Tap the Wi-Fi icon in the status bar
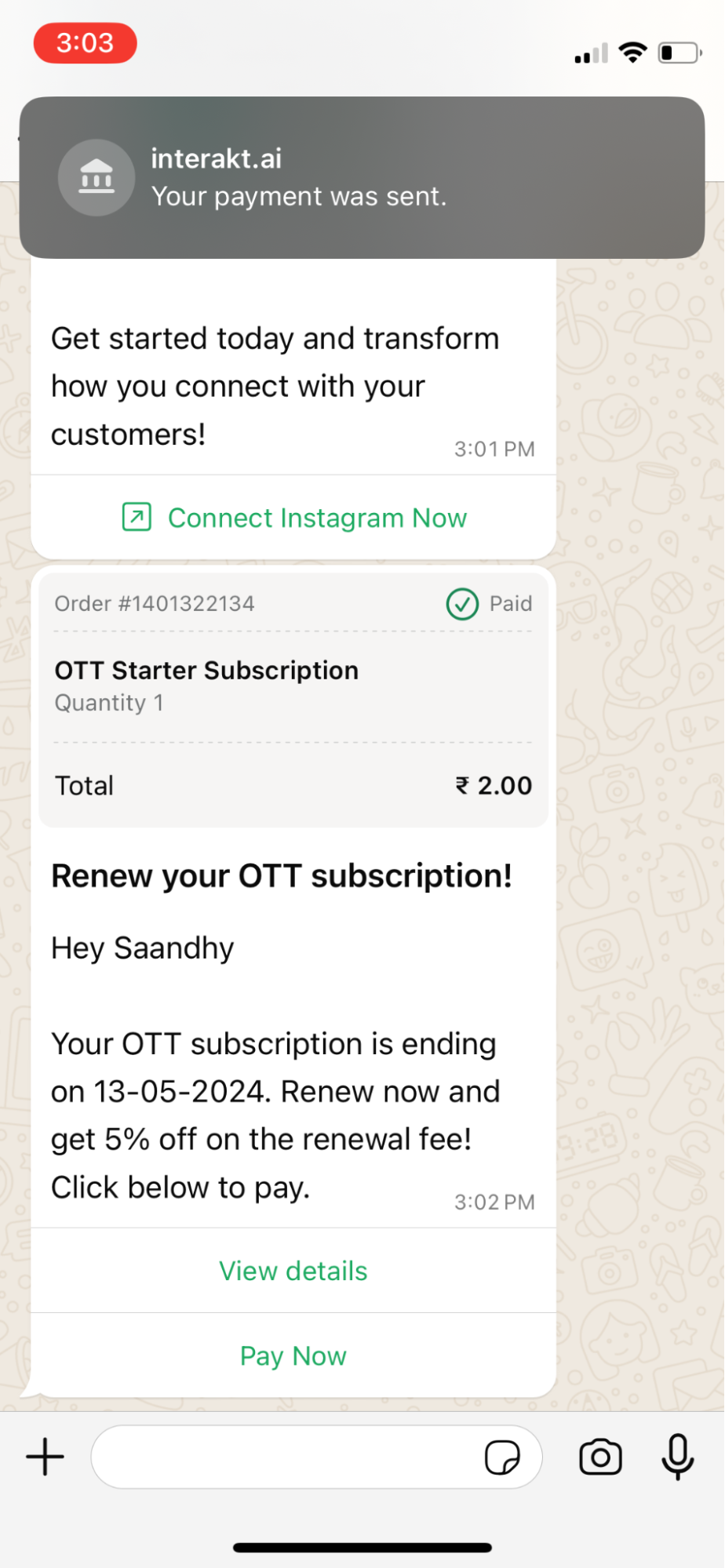The image size is (725, 1568). [634, 51]
